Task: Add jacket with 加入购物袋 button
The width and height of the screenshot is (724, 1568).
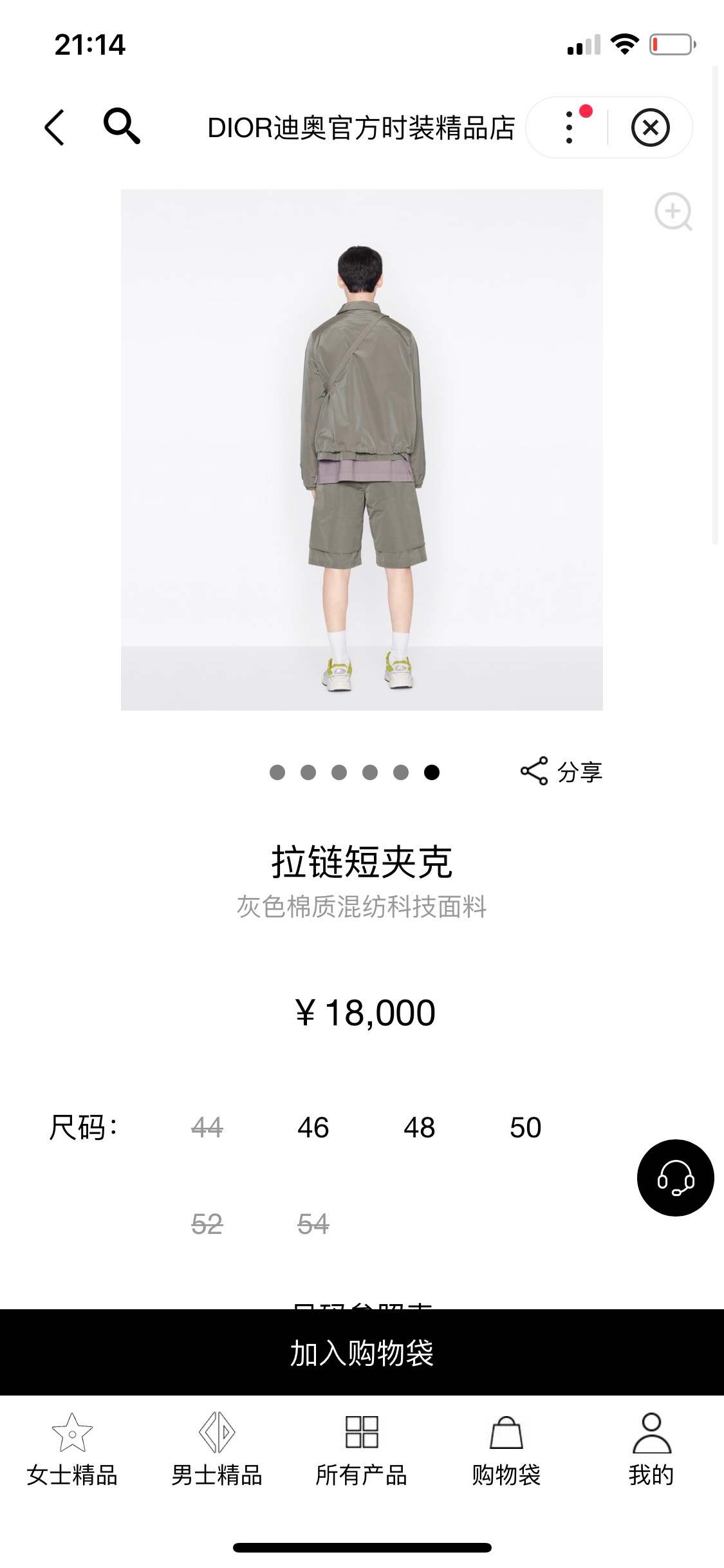Action: coord(362,1352)
